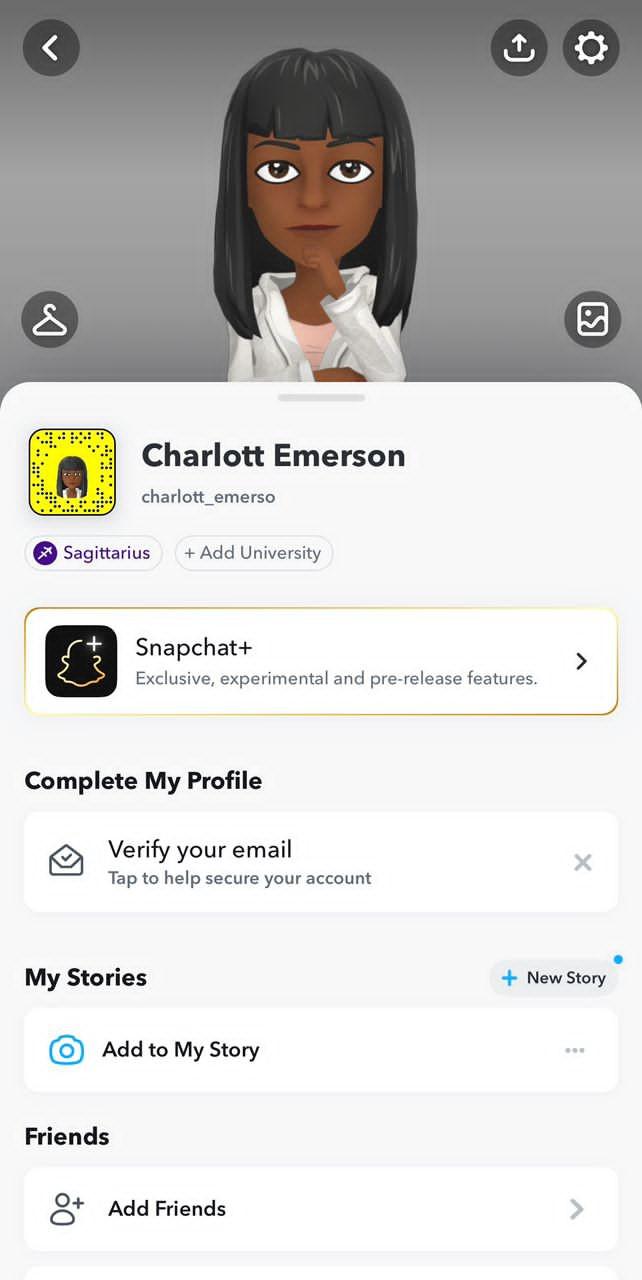Viewport: 642px width, 1280px height.
Task: Go back using the top-left arrow
Action: [51, 47]
